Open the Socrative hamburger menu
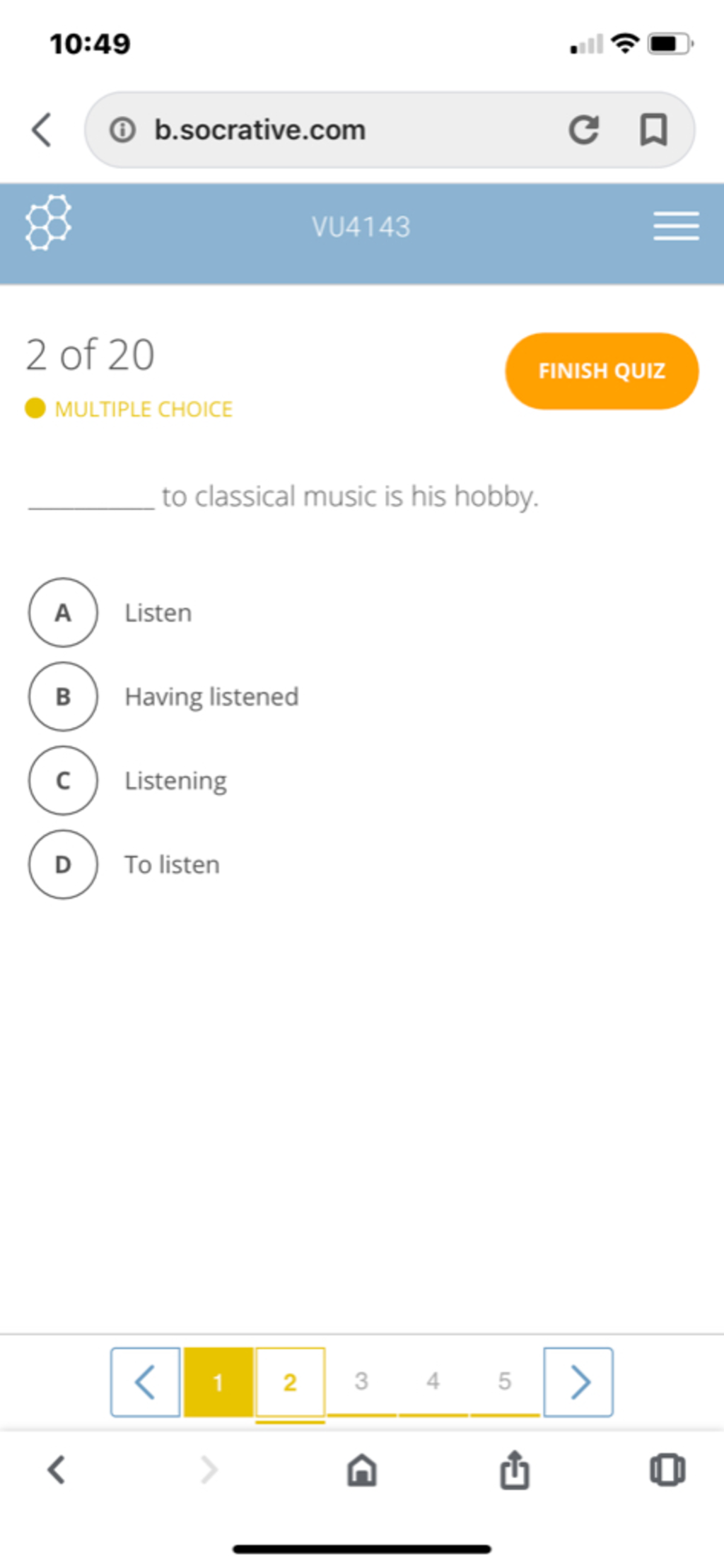 pos(676,226)
